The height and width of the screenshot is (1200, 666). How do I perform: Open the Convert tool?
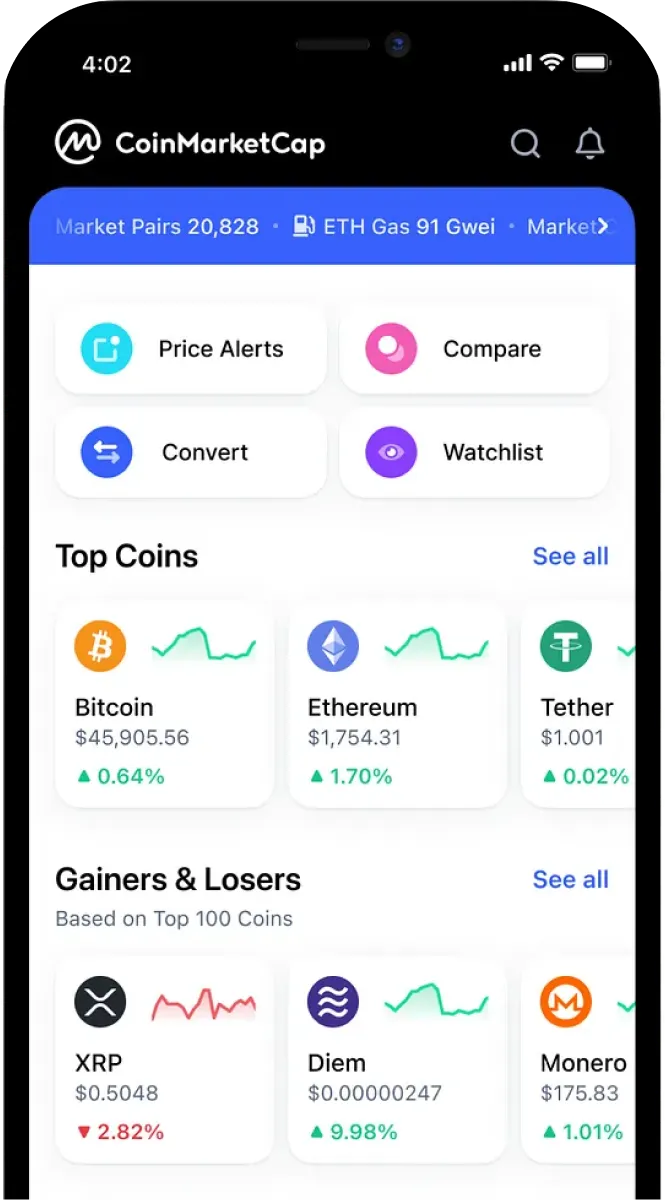190,452
